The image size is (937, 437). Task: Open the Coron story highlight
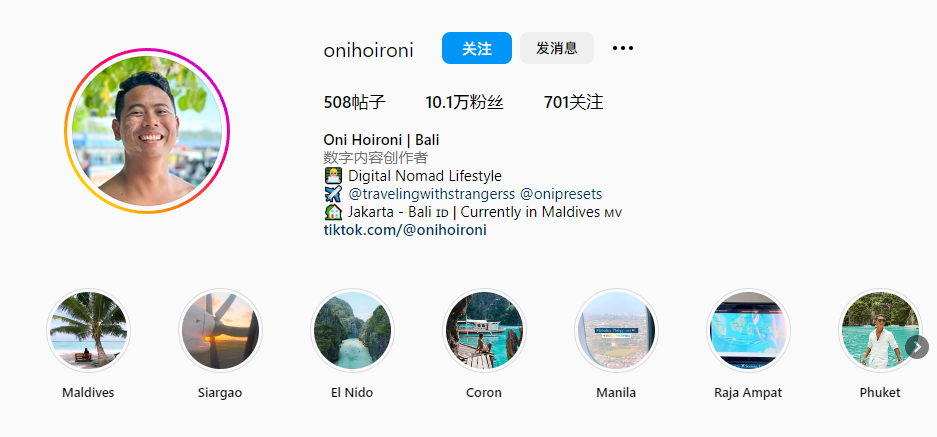(x=484, y=331)
